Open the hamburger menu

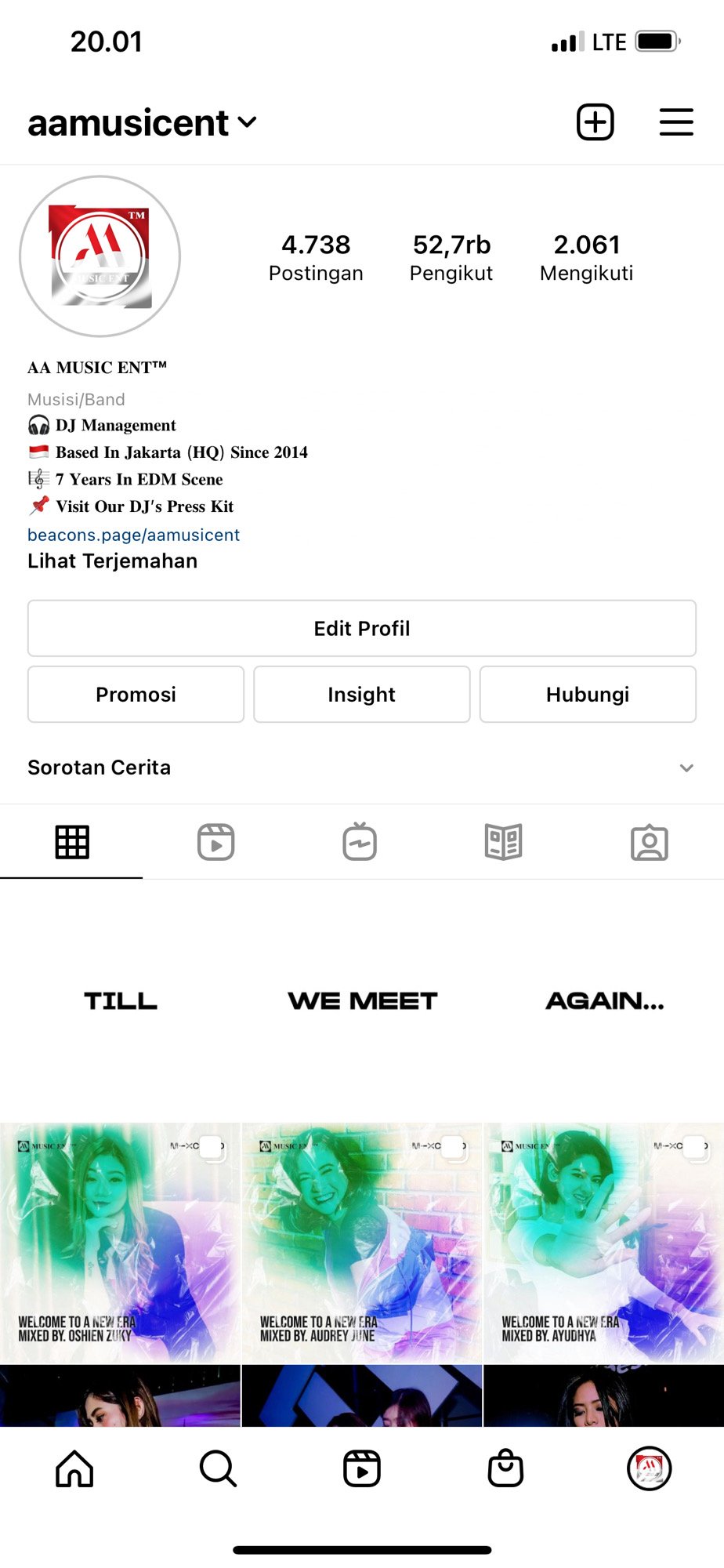pos(675,122)
